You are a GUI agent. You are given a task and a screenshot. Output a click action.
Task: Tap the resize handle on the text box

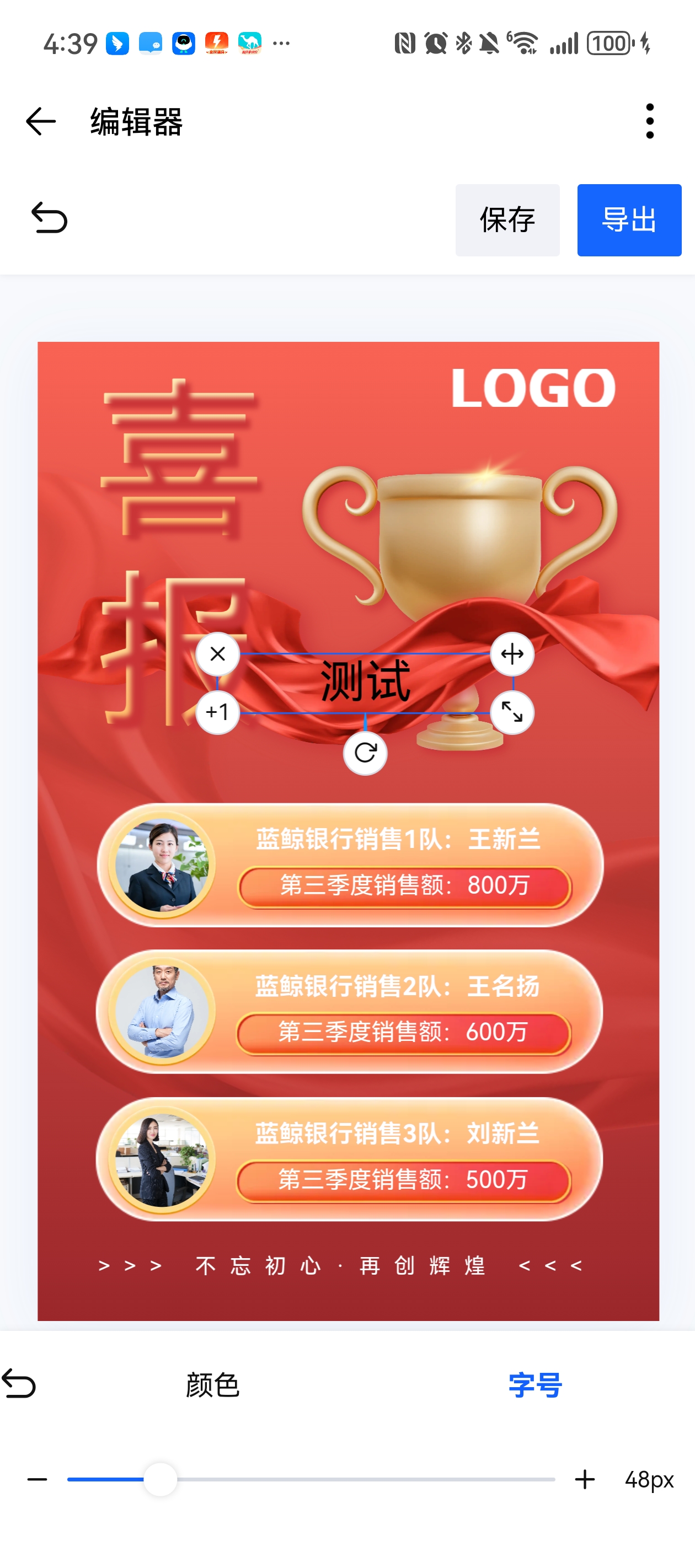(x=512, y=712)
